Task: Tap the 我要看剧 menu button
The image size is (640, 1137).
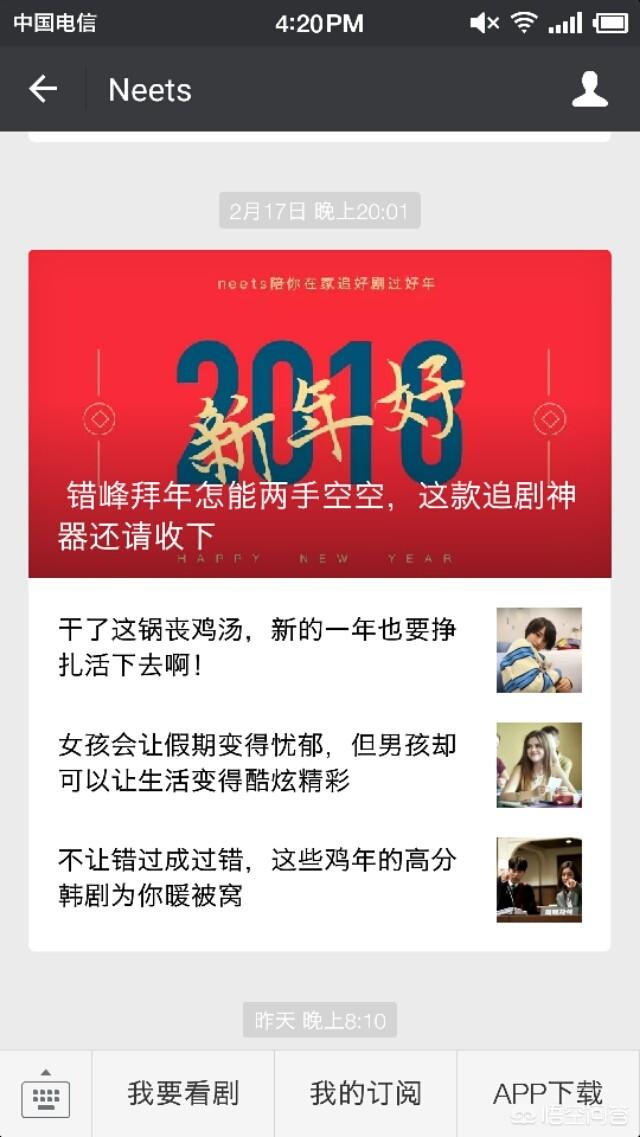Action: coord(183,1094)
